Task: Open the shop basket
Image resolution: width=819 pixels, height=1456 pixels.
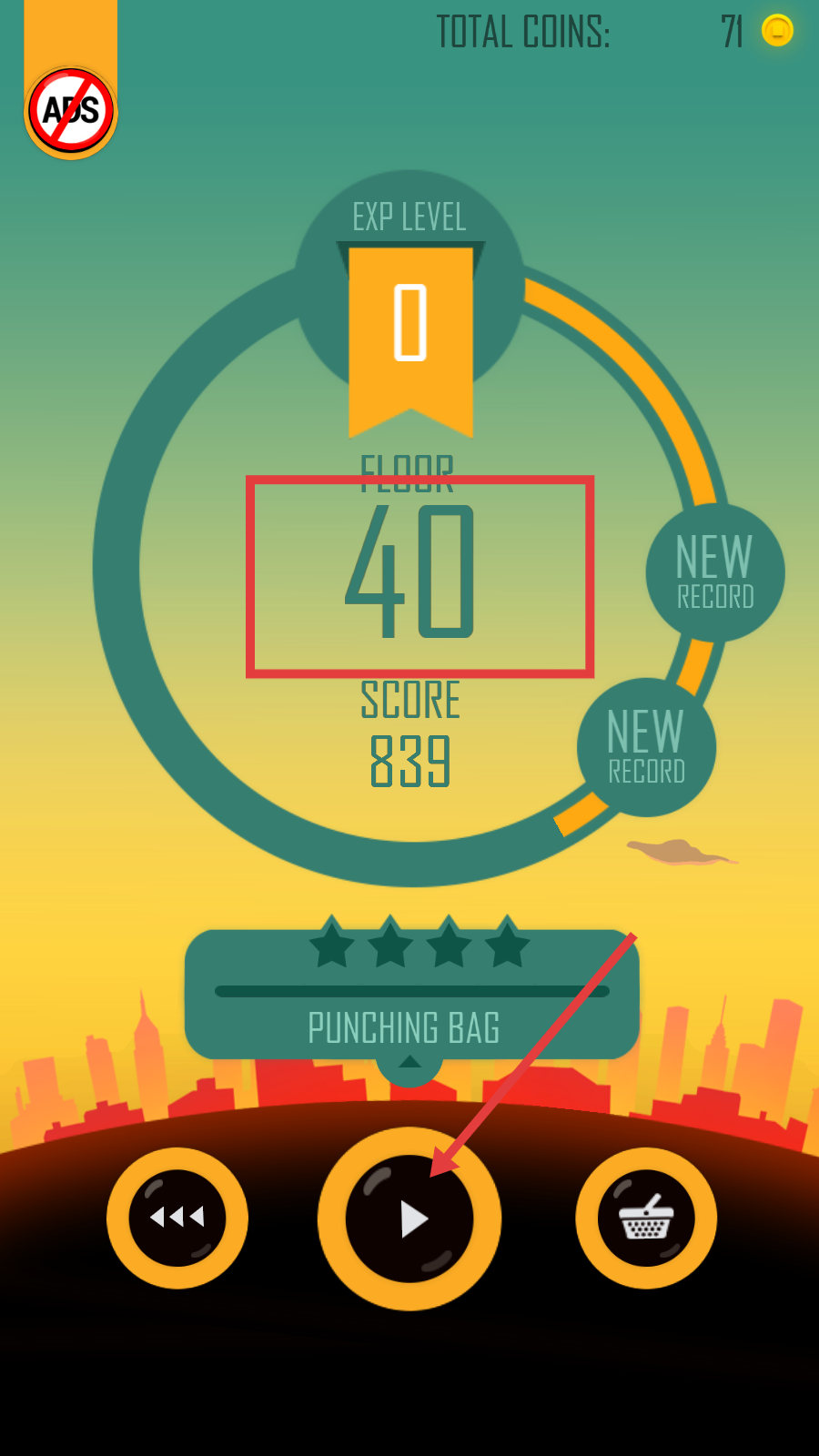Action: coord(646,1218)
